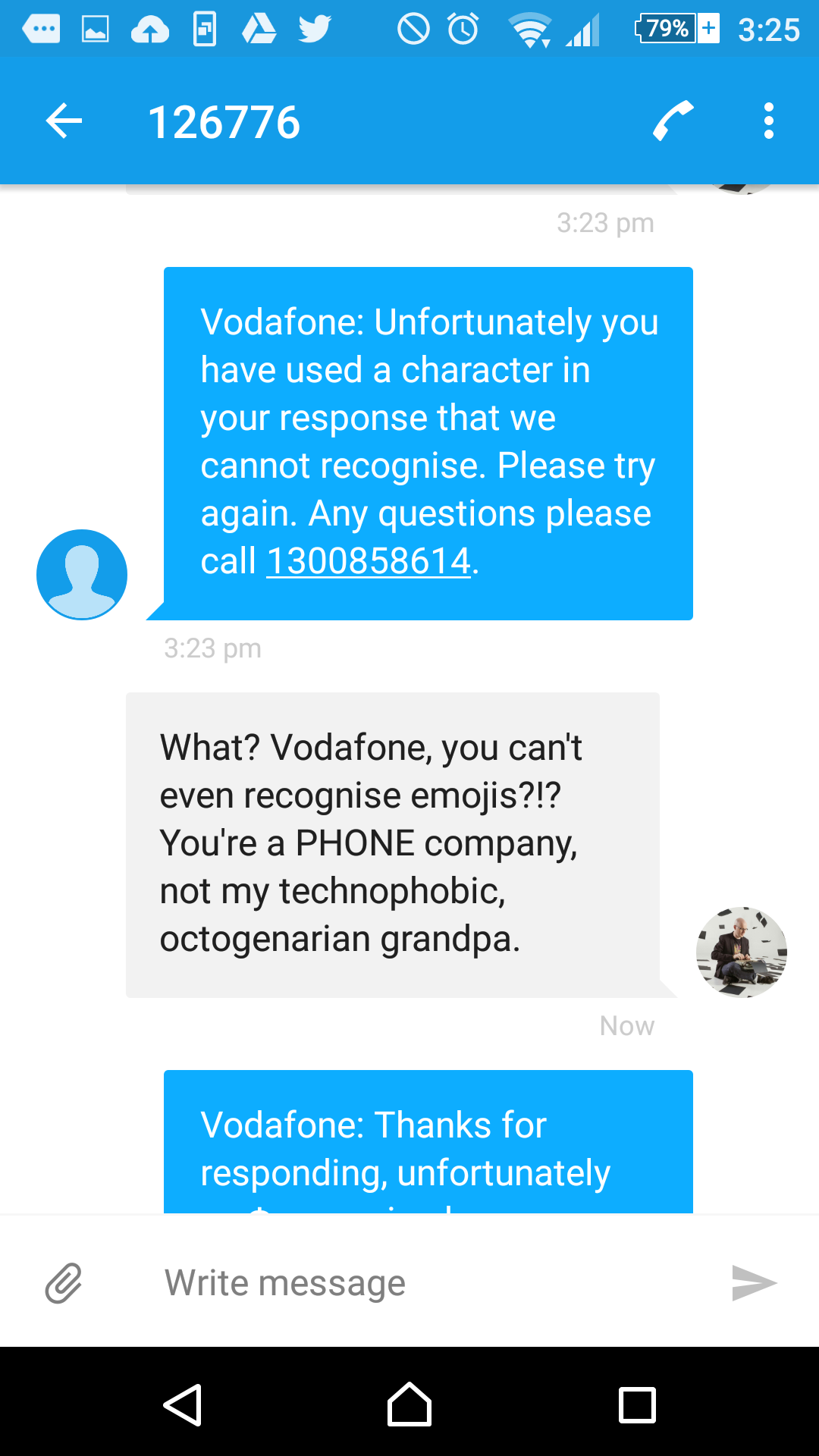This screenshot has height=1456, width=819.
Task: Tap the 1300858614 phone number link
Action: pyautogui.click(x=369, y=561)
